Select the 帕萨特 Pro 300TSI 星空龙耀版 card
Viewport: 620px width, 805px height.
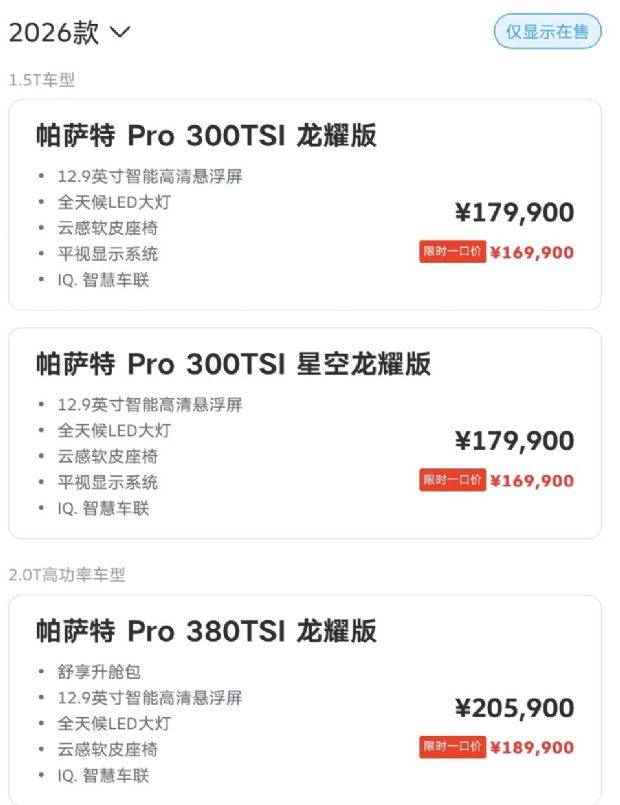point(305,433)
